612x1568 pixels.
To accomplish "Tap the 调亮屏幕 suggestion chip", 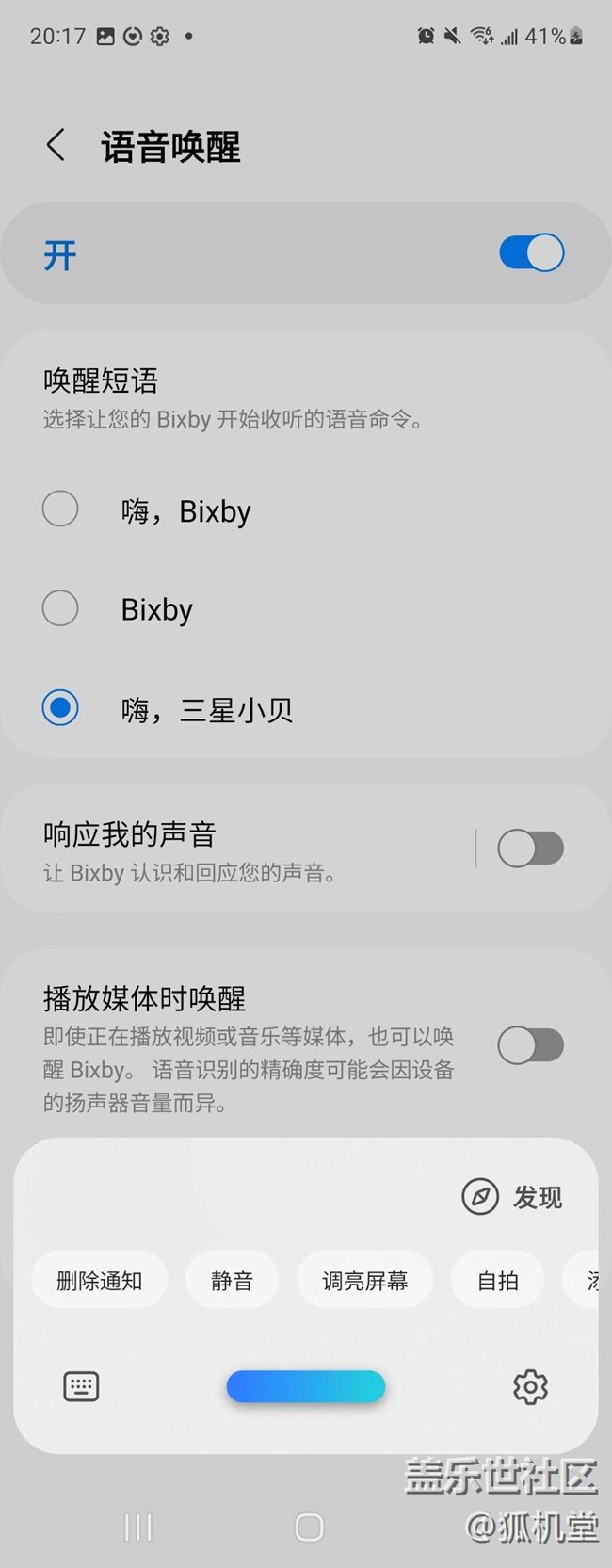I will point(365,1281).
